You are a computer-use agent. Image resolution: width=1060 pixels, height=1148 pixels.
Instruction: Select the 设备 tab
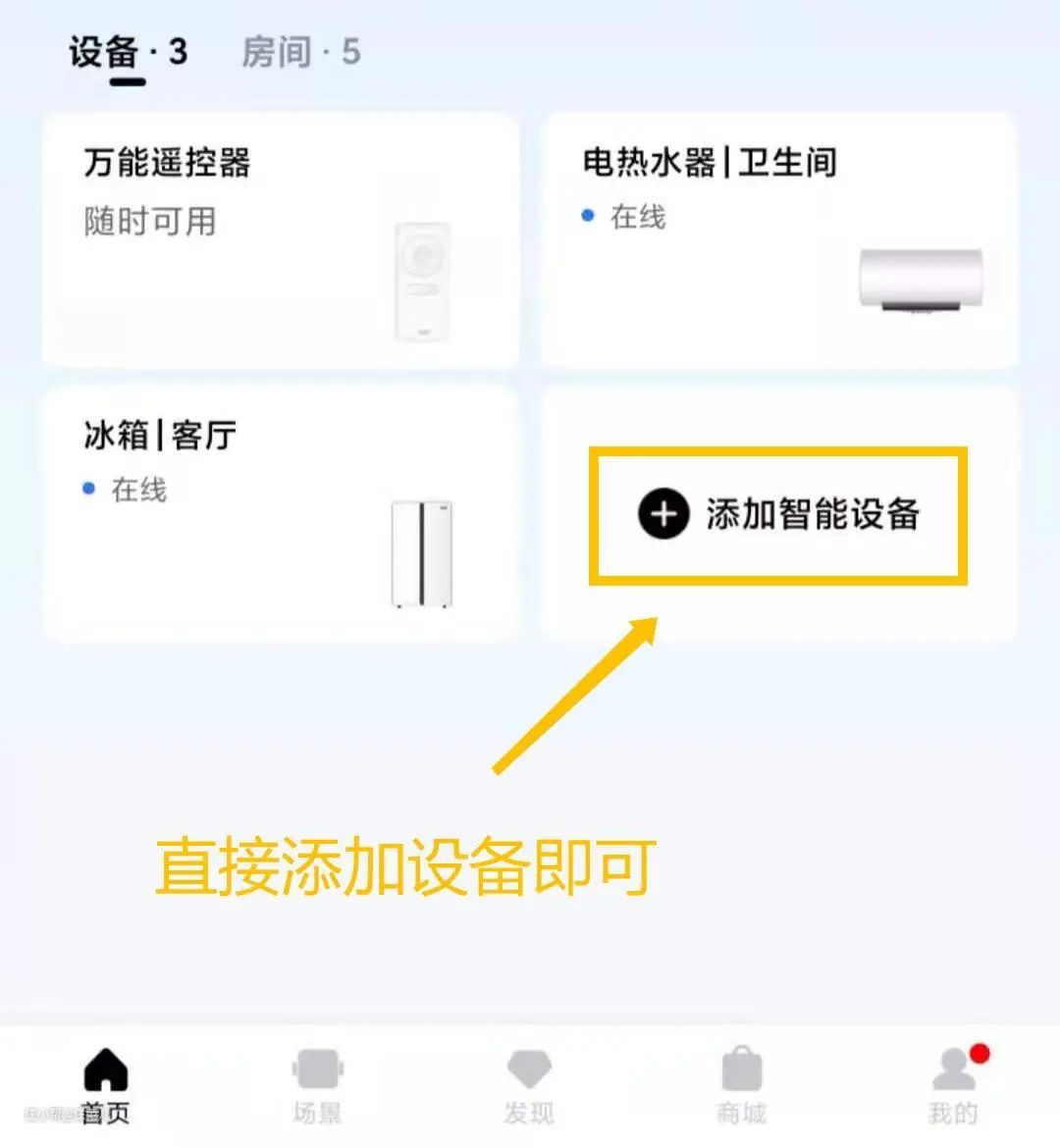(128, 52)
